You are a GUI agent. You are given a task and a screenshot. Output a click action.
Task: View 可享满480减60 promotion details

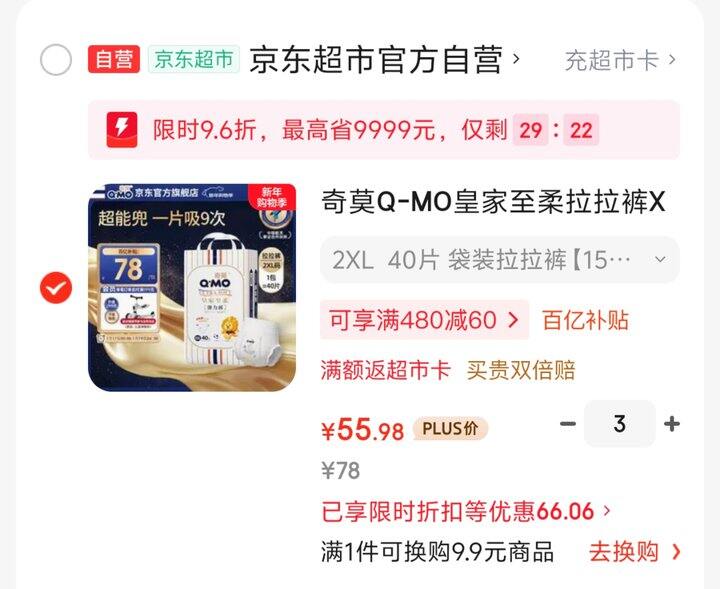pyautogui.click(x=424, y=320)
